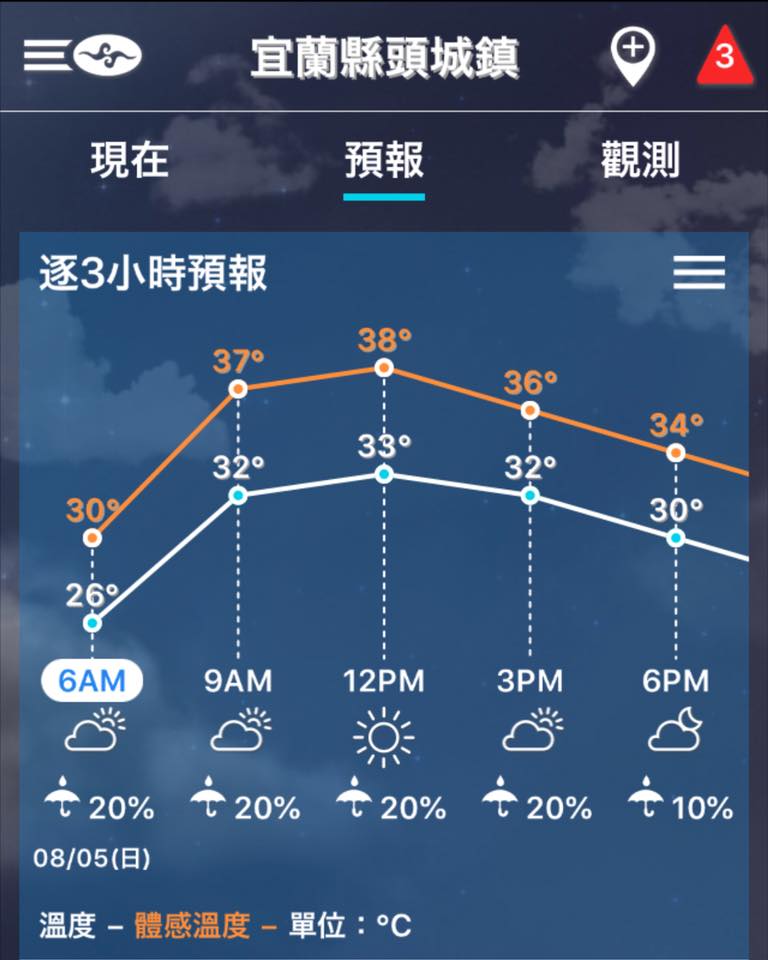Select the 6AM forecast time slot
This screenshot has height=960, width=768.
pyautogui.click(x=92, y=681)
